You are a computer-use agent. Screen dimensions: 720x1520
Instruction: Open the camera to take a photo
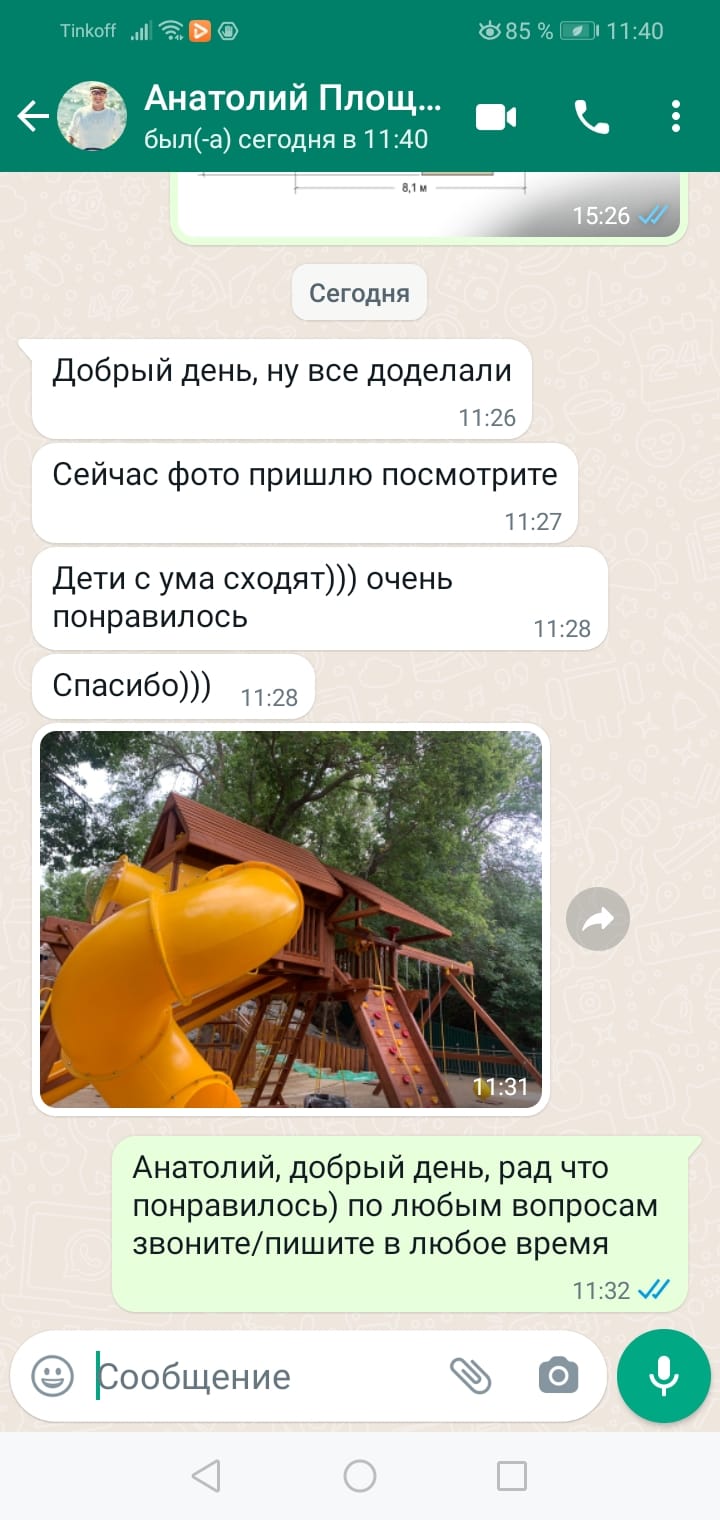click(558, 1376)
